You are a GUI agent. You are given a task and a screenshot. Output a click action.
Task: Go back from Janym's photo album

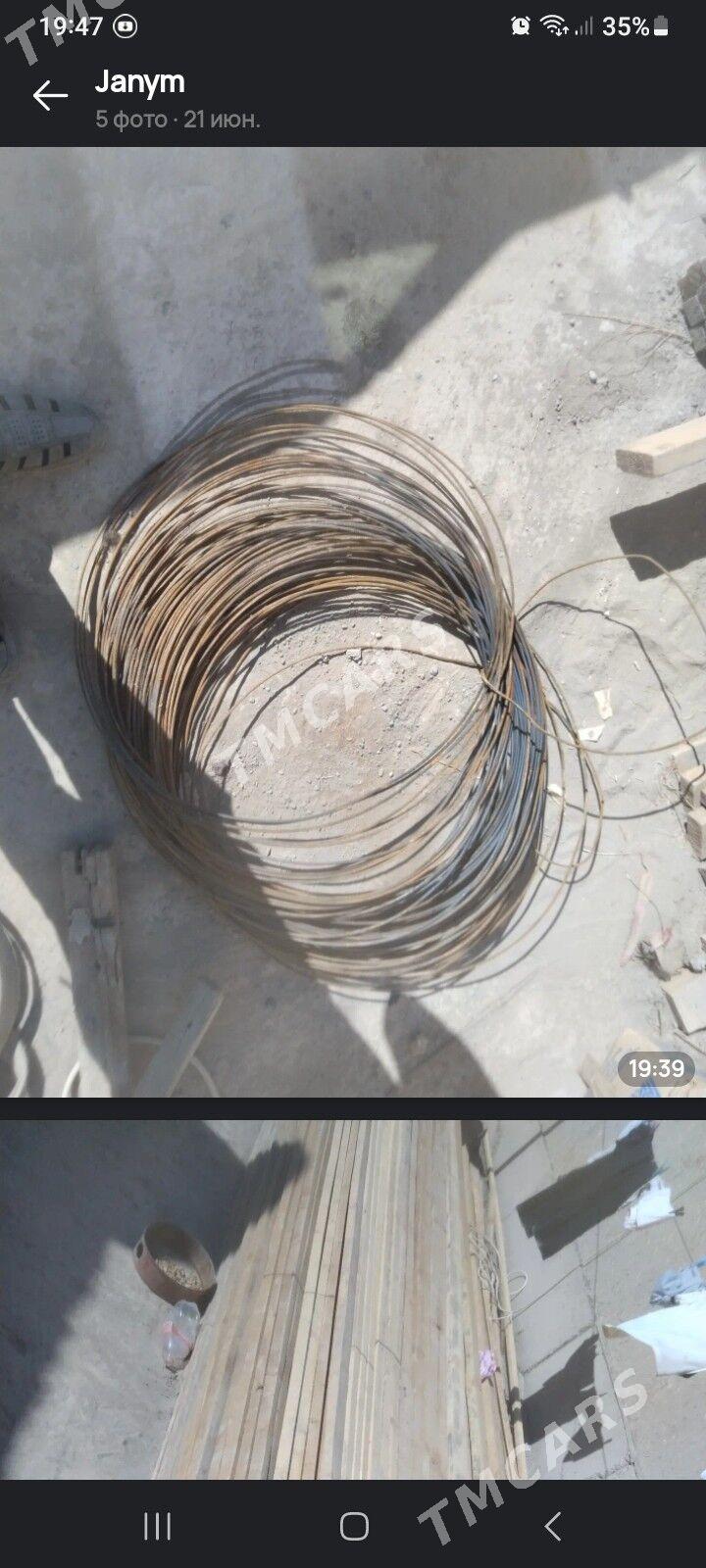tap(49, 96)
